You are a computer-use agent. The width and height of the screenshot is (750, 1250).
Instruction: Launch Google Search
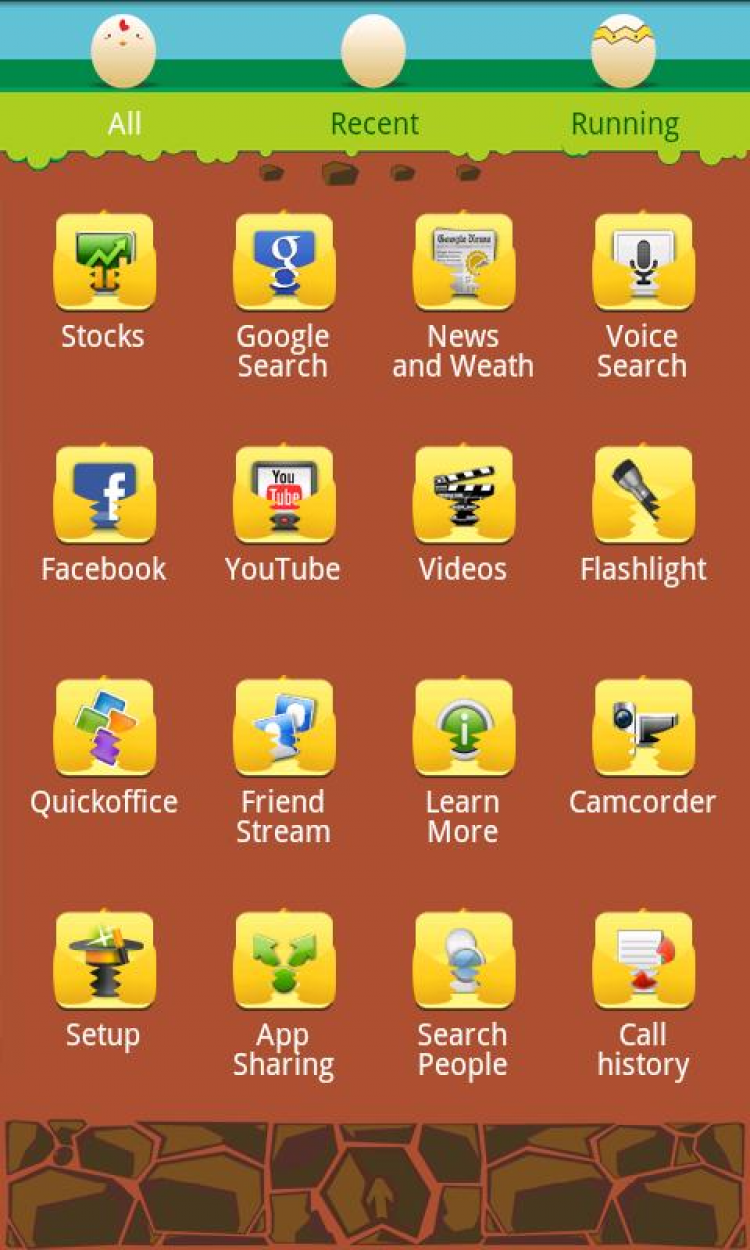click(x=283, y=262)
